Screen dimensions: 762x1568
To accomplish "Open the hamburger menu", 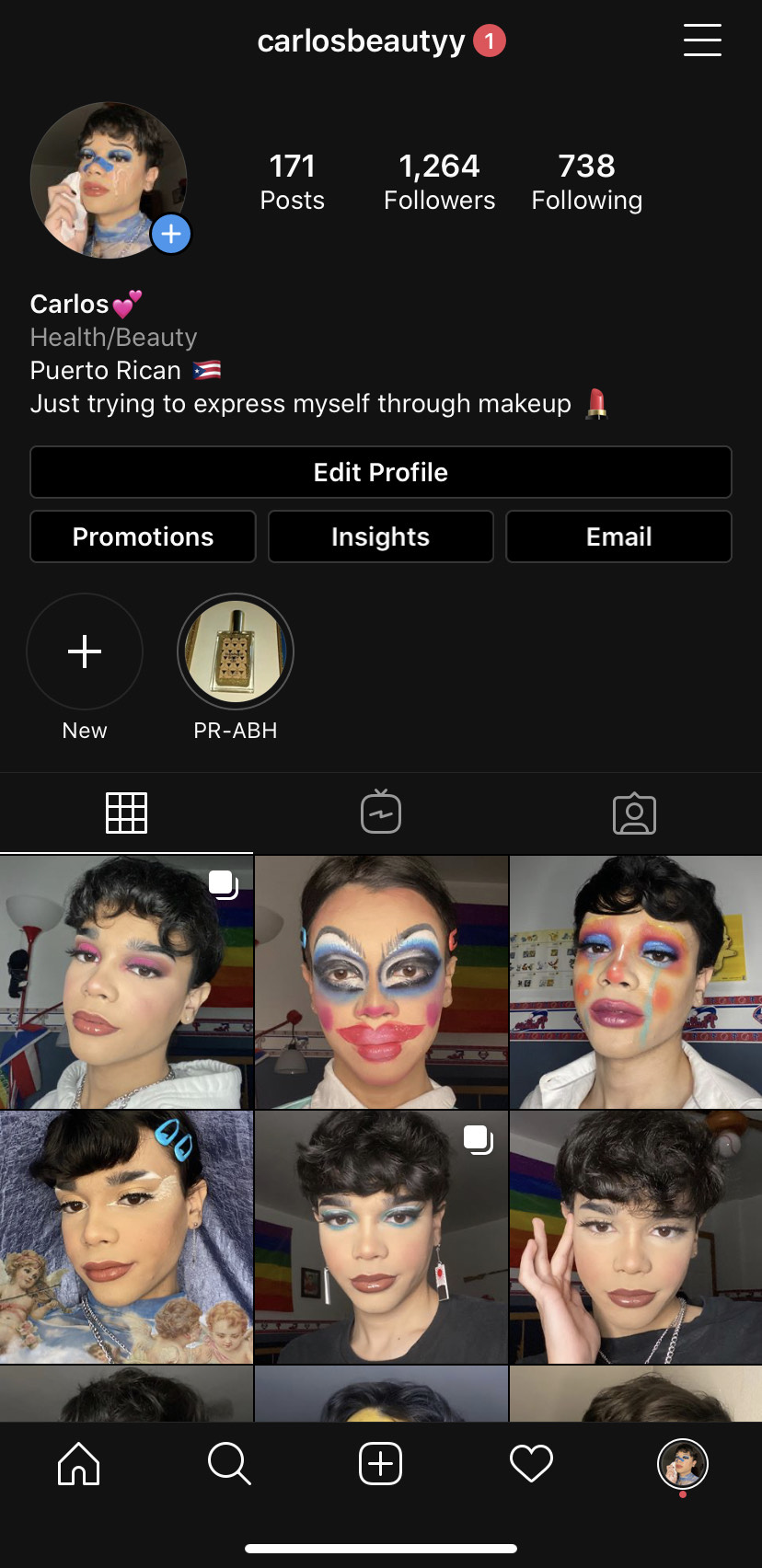I will (701, 40).
